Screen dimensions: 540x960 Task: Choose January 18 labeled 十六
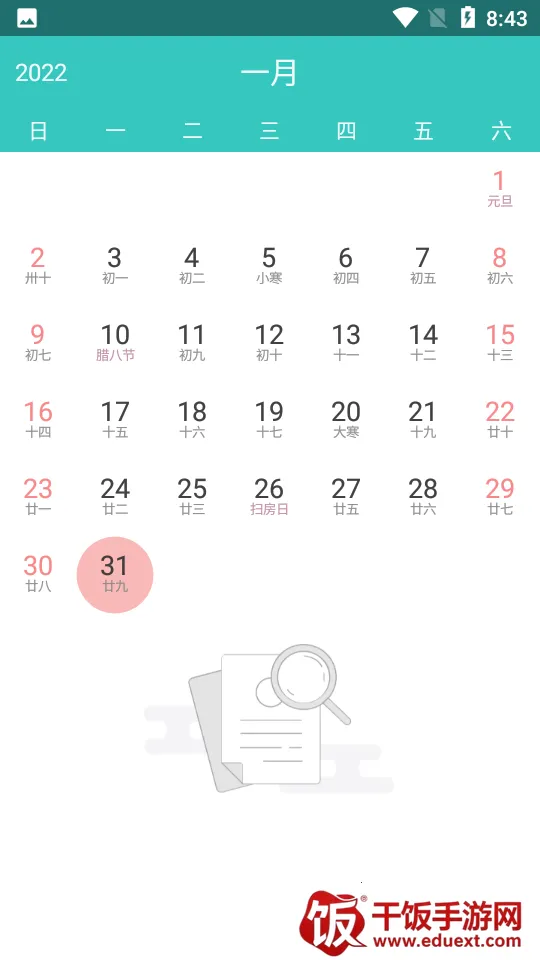pos(192,420)
